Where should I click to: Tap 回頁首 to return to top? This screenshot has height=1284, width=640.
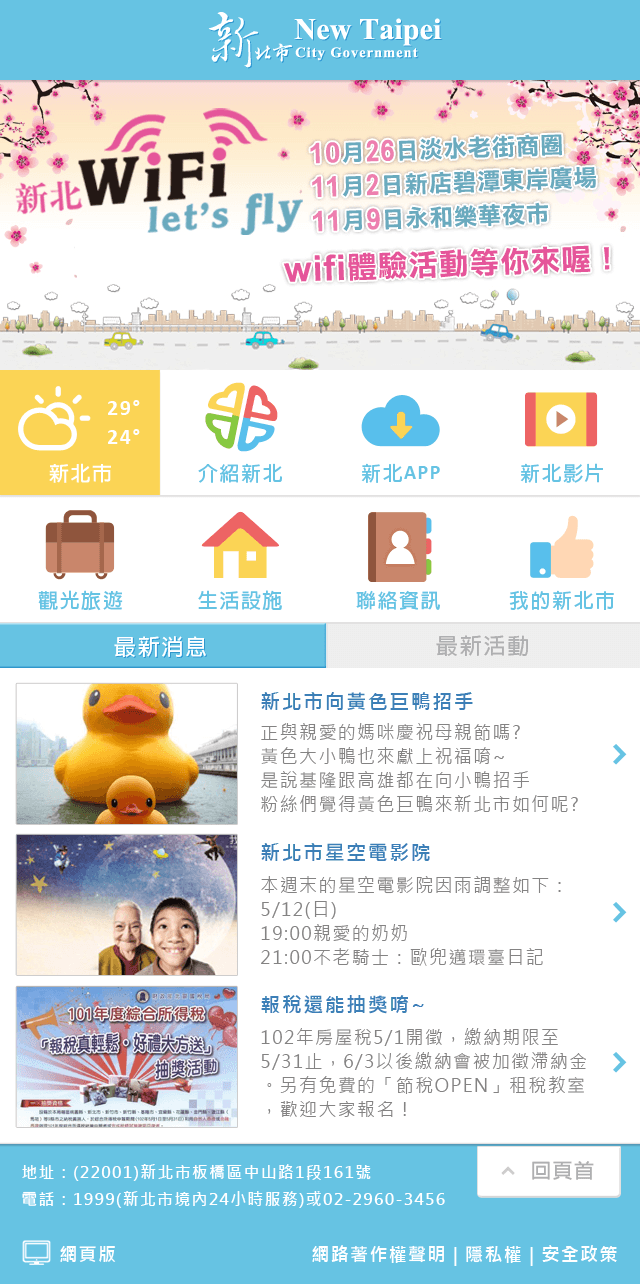549,1171
